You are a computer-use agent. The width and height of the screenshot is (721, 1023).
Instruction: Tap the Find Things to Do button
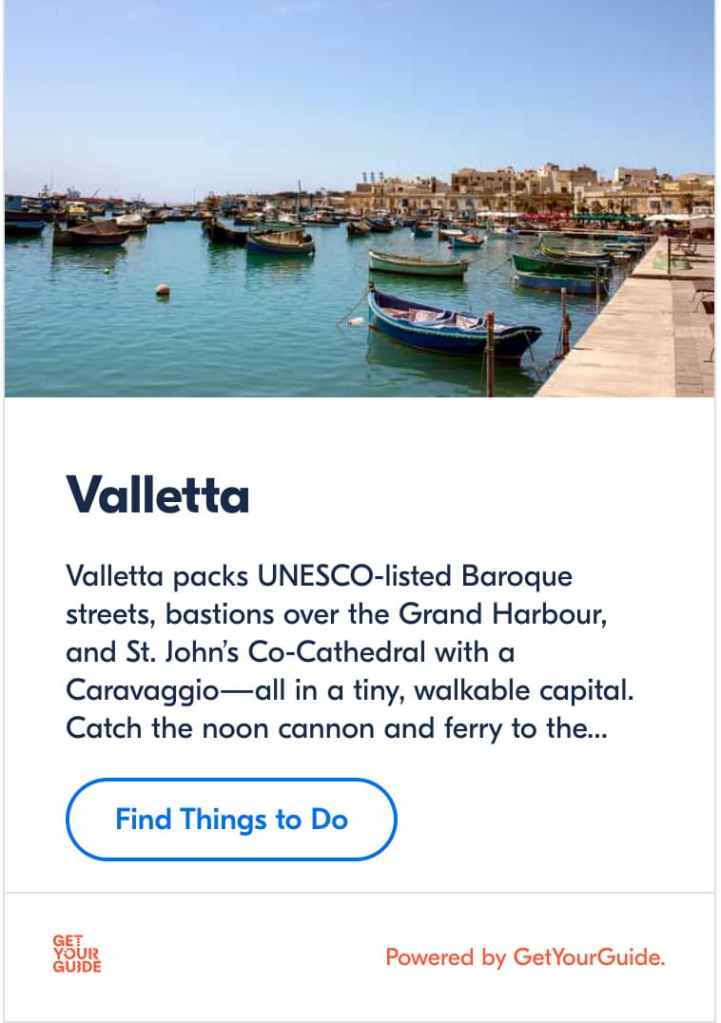pyautogui.click(x=231, y=820)
